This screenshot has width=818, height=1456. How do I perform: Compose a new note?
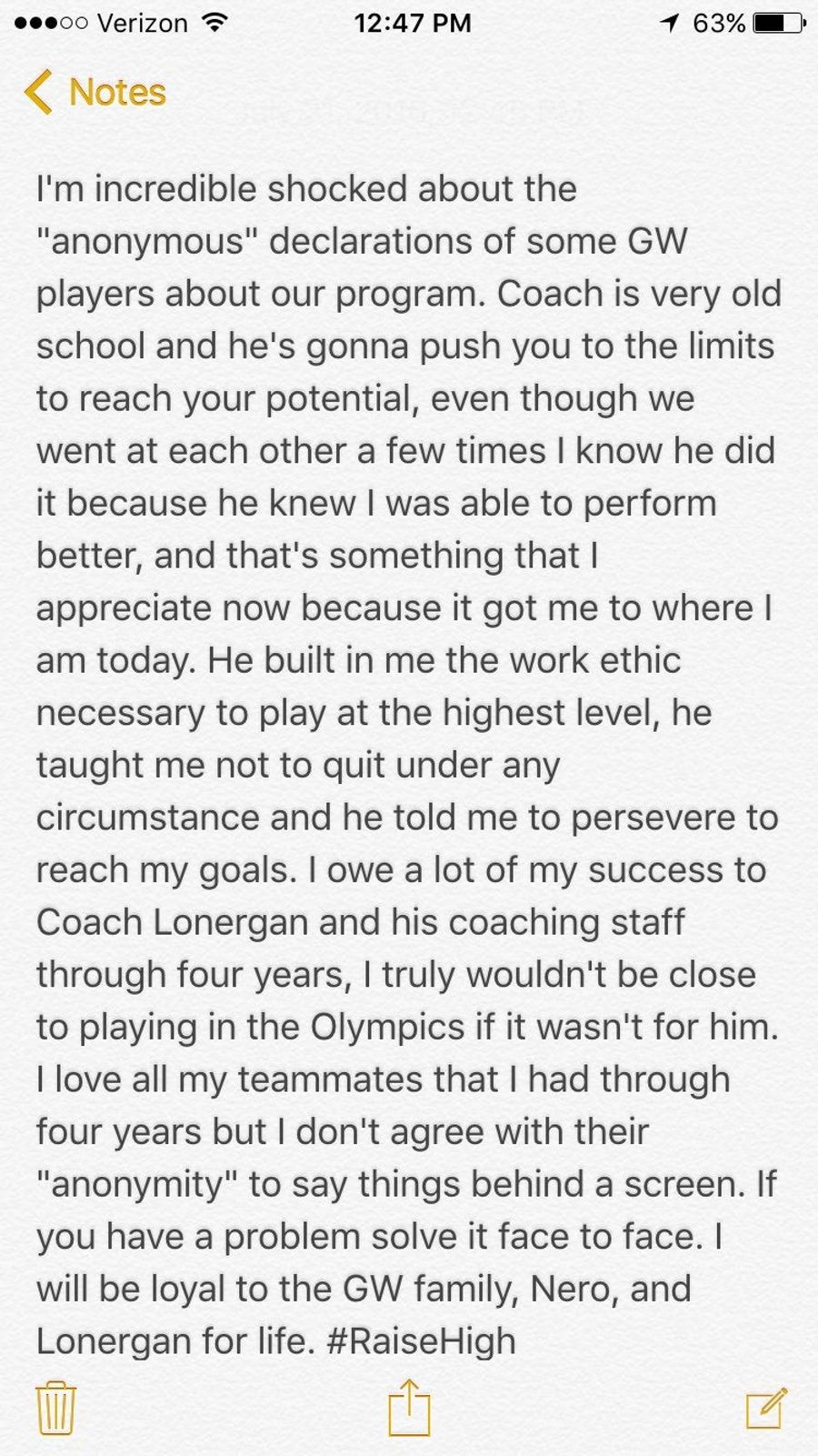[765, 1407]
